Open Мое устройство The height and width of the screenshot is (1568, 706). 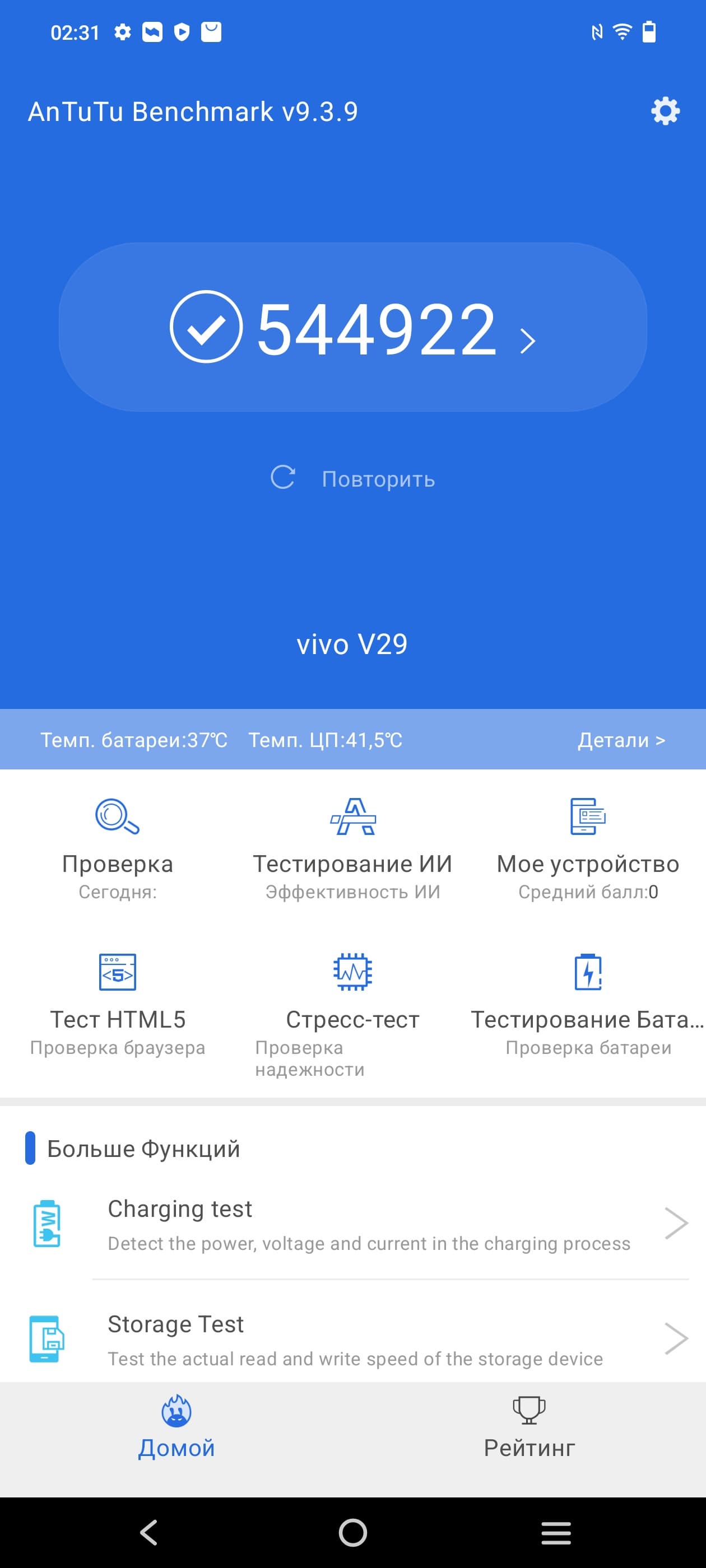click(x=588, y=847)
